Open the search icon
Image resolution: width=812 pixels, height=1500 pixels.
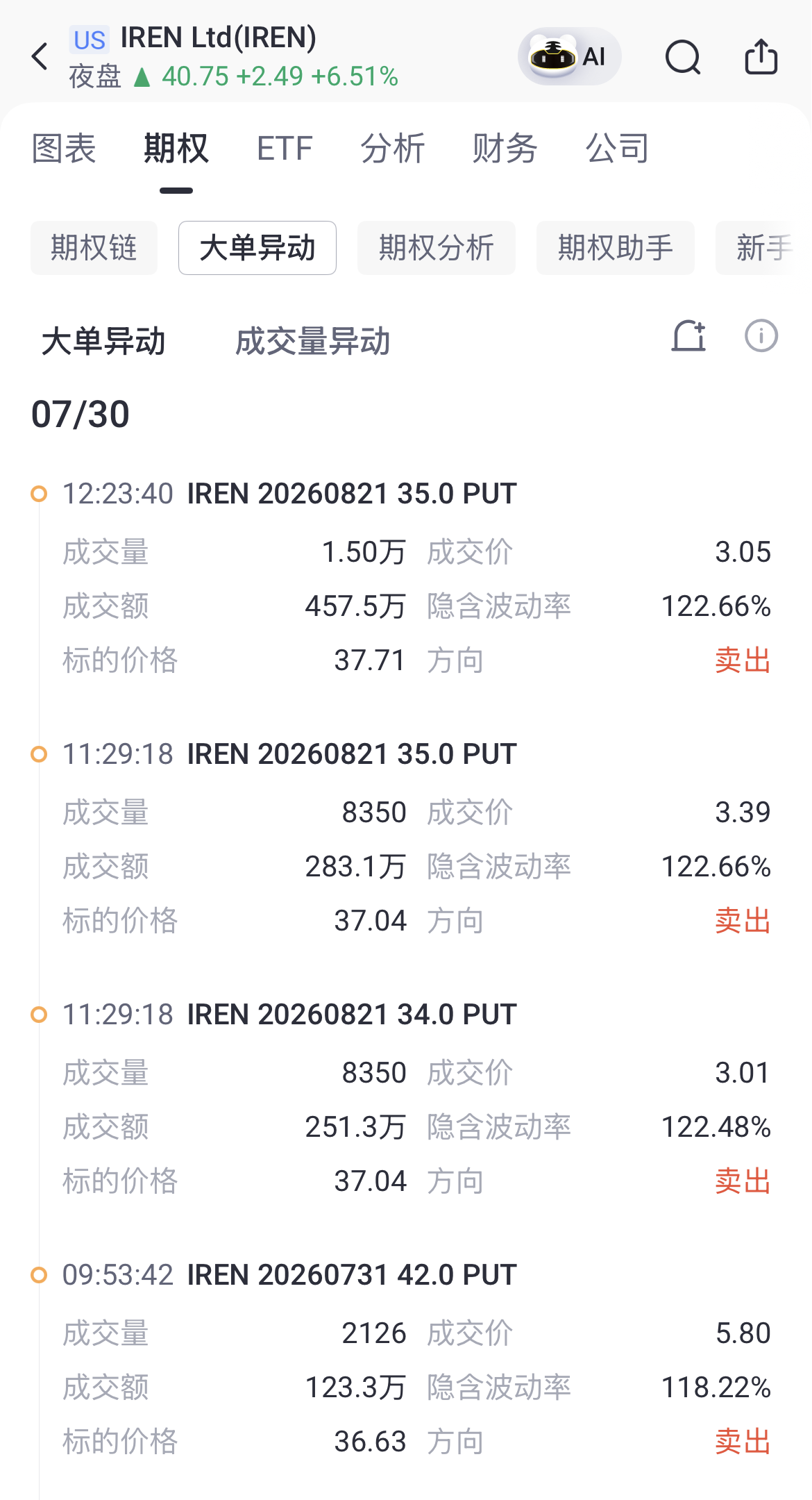click(683, 56)
